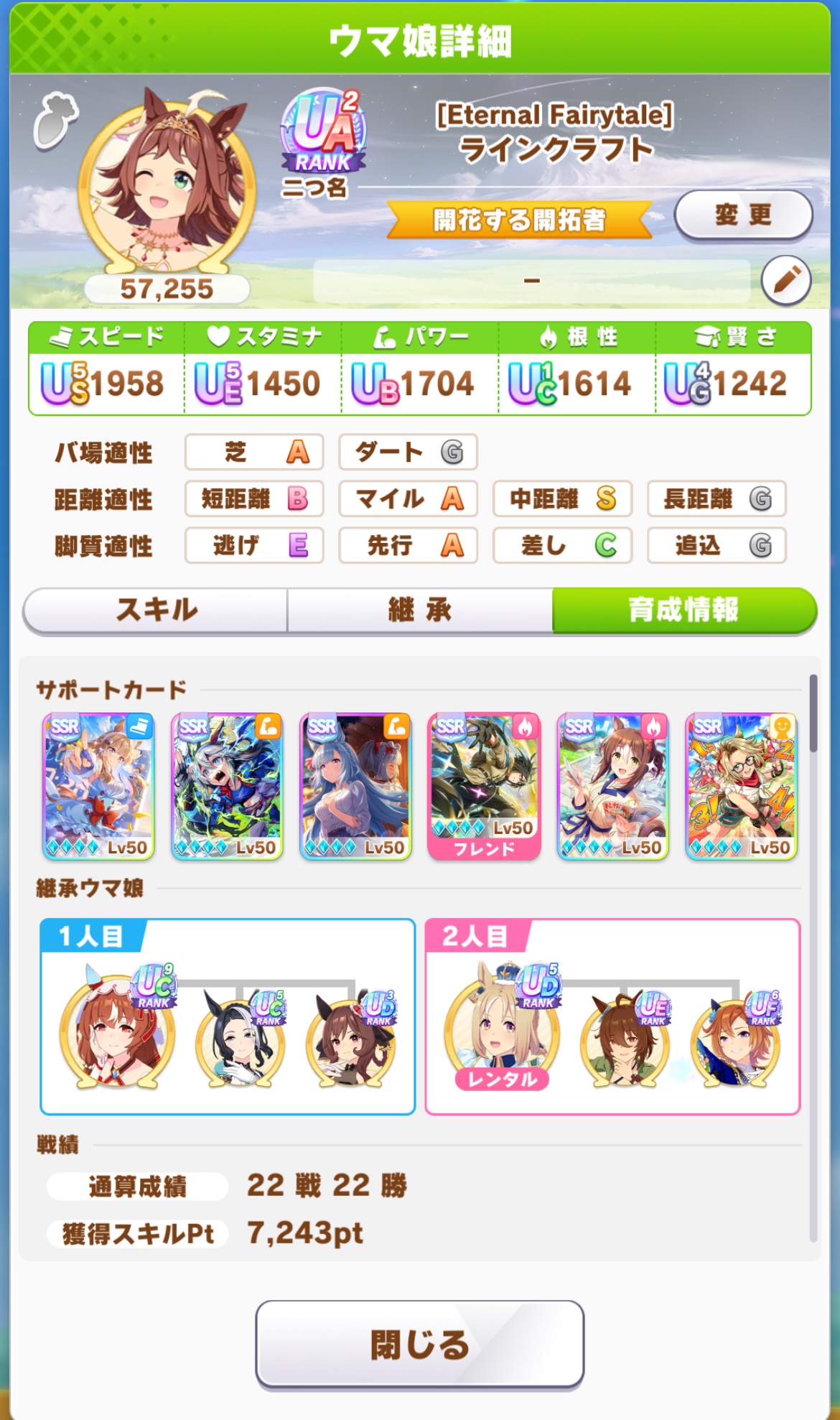The height and width of the screenshot is (1420, 840).
Task: Tap the carrot icon beside the portrait
Action: click(x=55, y=121)
